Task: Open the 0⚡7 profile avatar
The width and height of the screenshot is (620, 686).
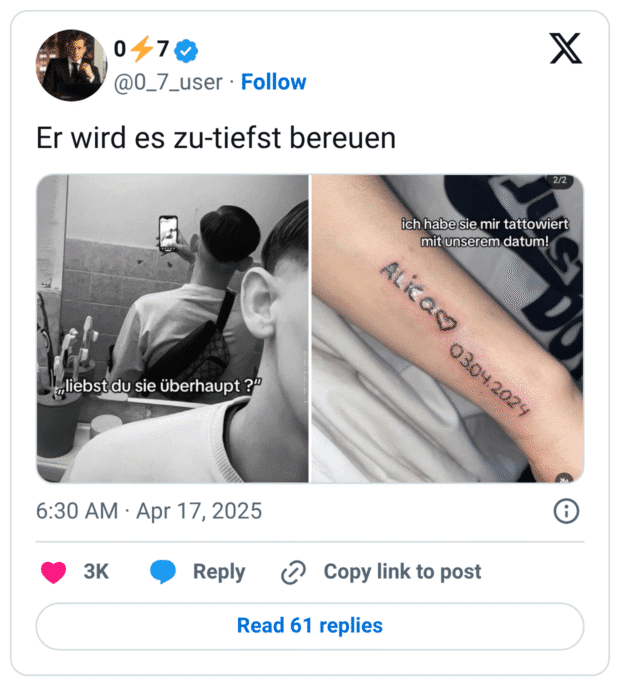Action: pyautogui.click(x=72, y=65)
